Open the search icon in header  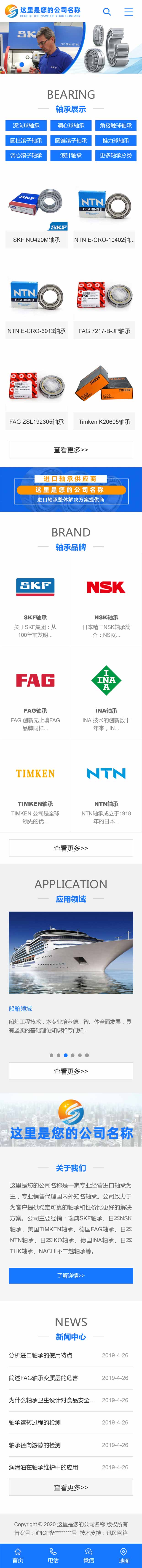(107, 12)
